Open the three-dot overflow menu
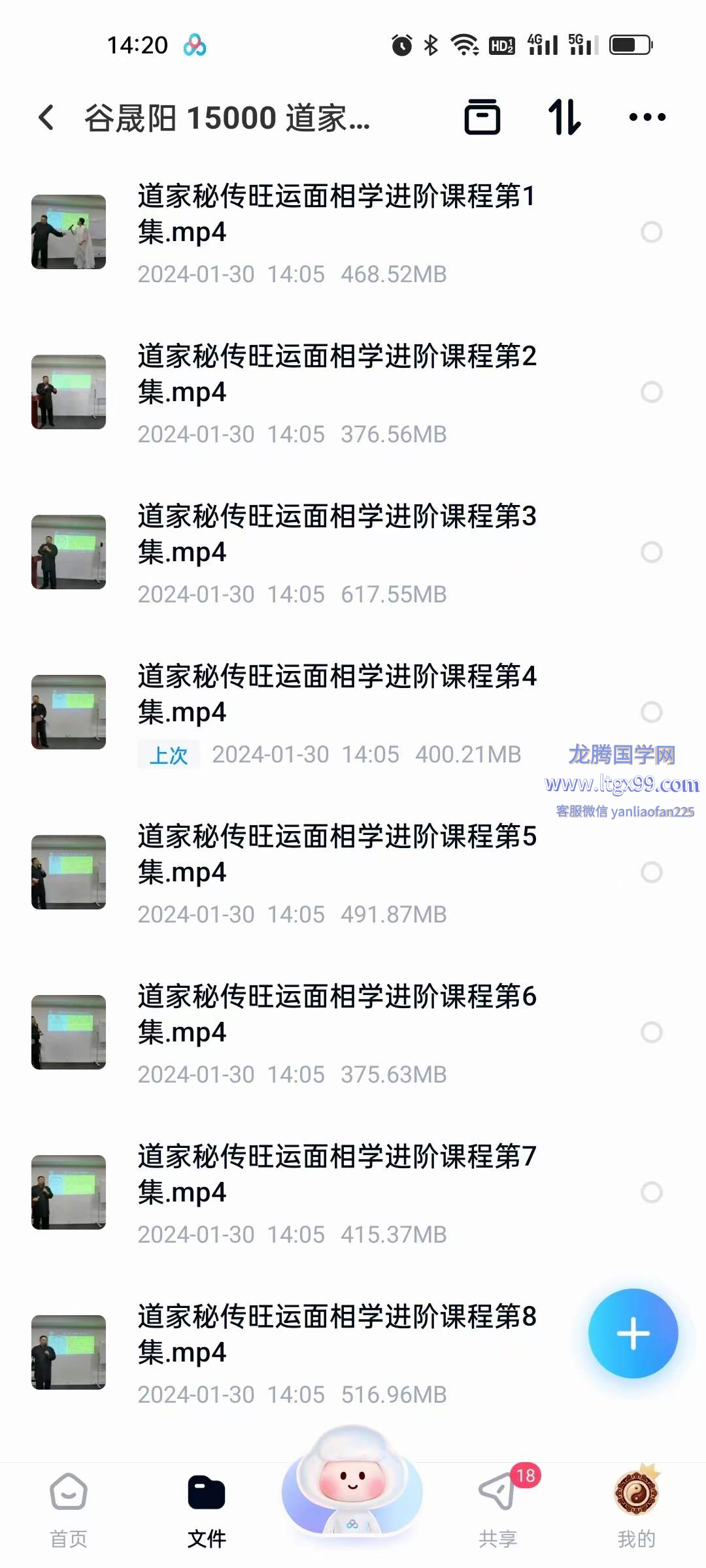This screenshot has width=706, height=1568. (647, 118)
